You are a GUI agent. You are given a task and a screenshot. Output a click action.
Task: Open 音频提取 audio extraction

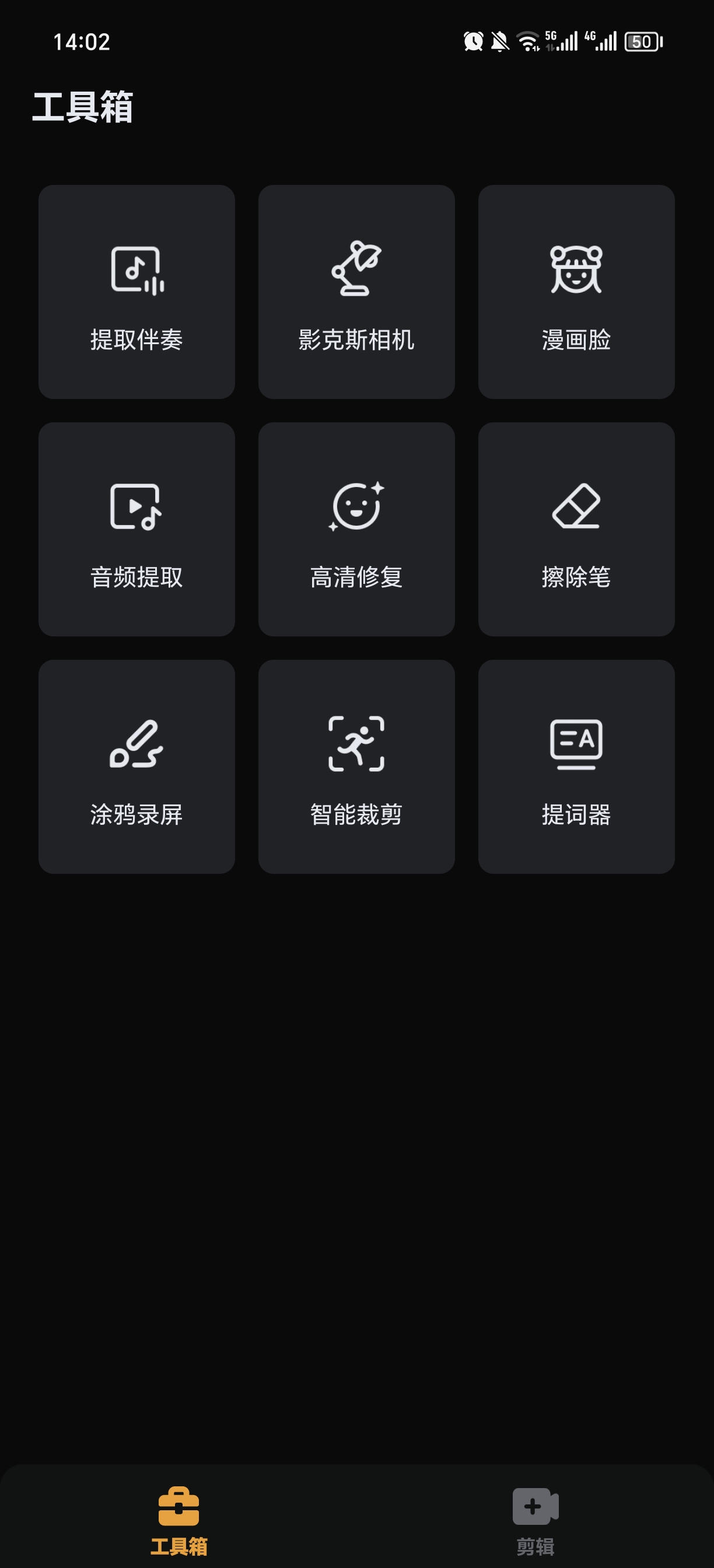tap(136, 530)
